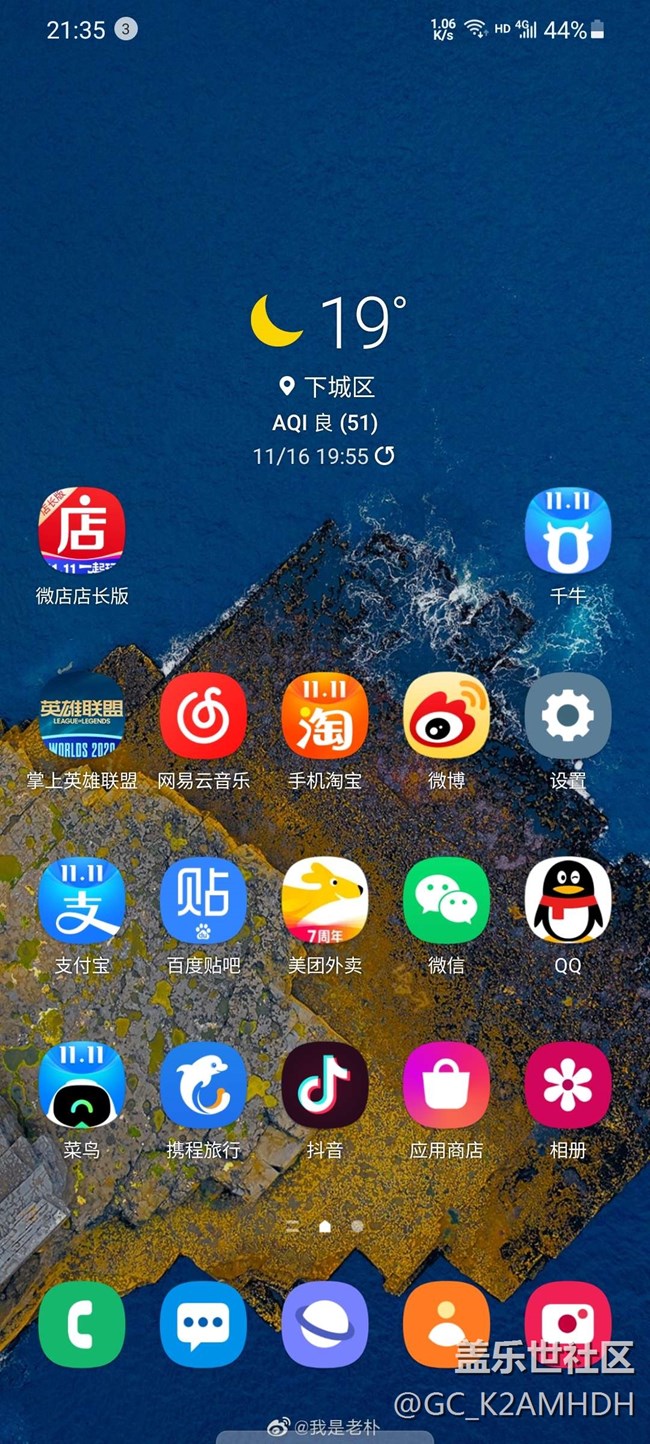The width and height of the screenshot is (650, 1444).
Task: Launch 携程旅行
Action: (203, 1086)
